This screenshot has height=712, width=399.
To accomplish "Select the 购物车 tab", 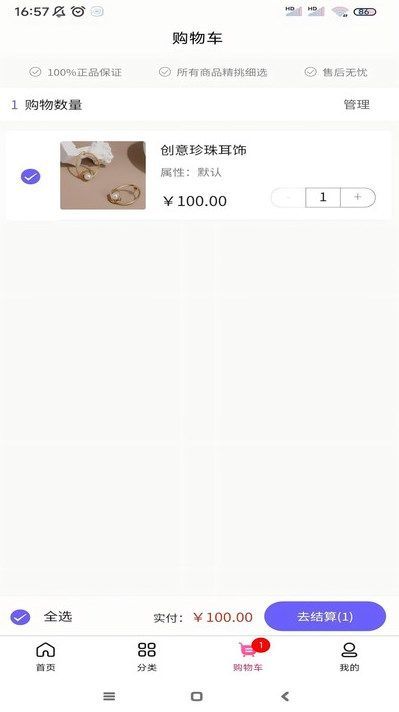I will (248, 656).
